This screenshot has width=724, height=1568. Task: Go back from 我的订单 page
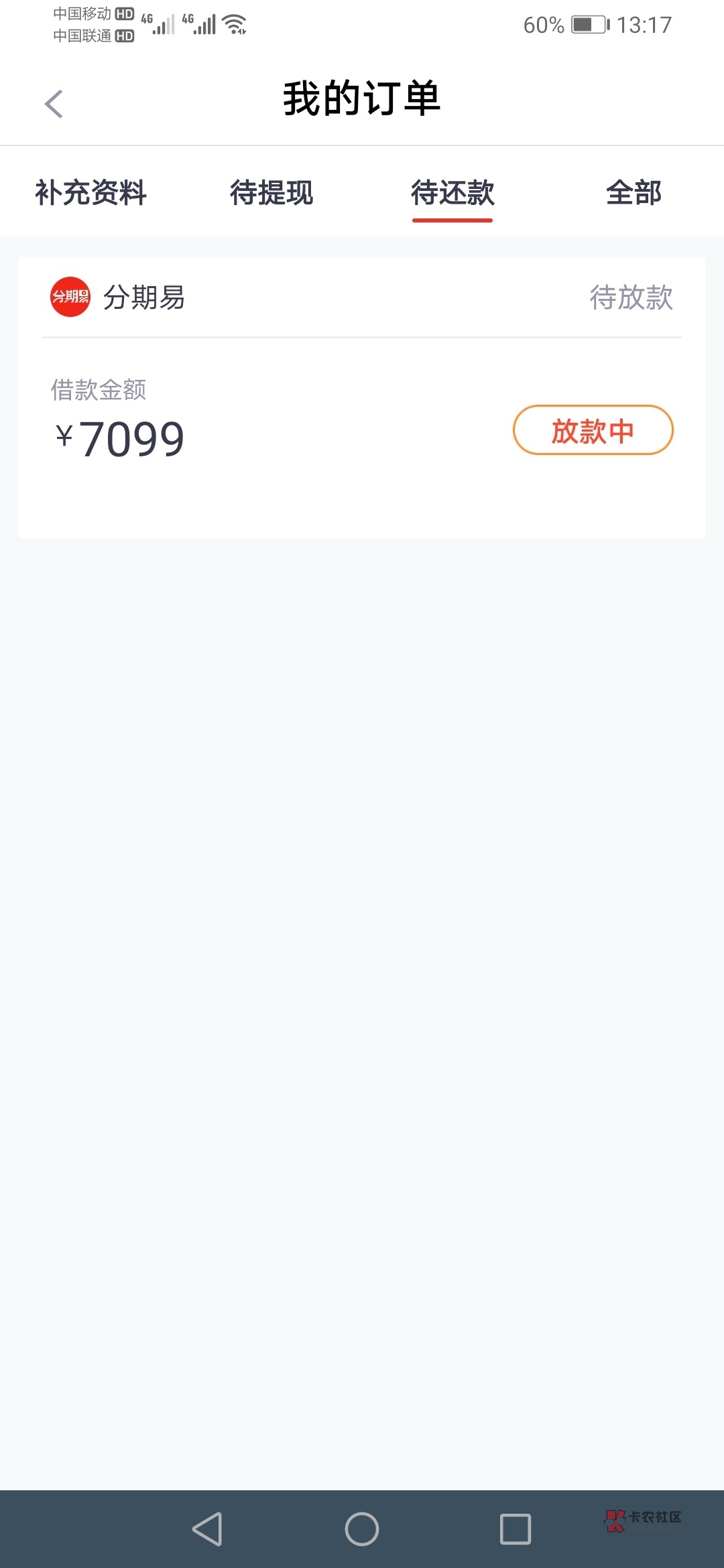pos(54,104)
